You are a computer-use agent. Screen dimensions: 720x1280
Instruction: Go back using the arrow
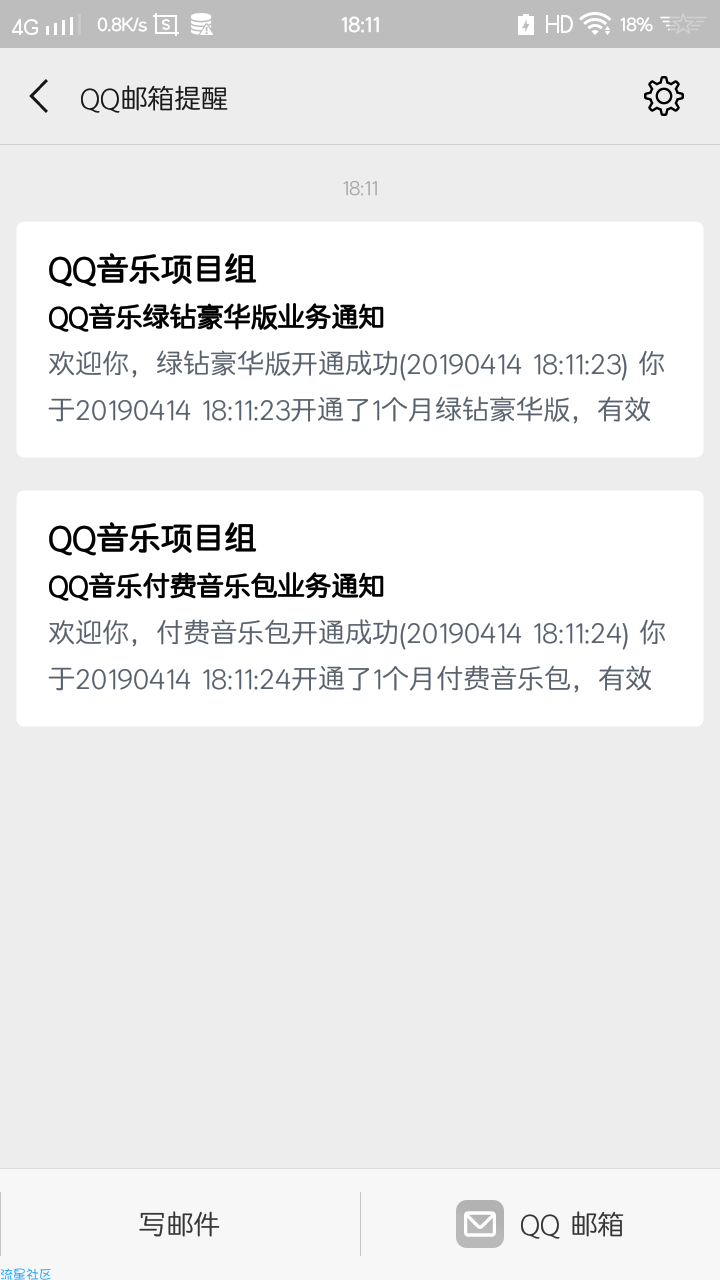(39, 97)
